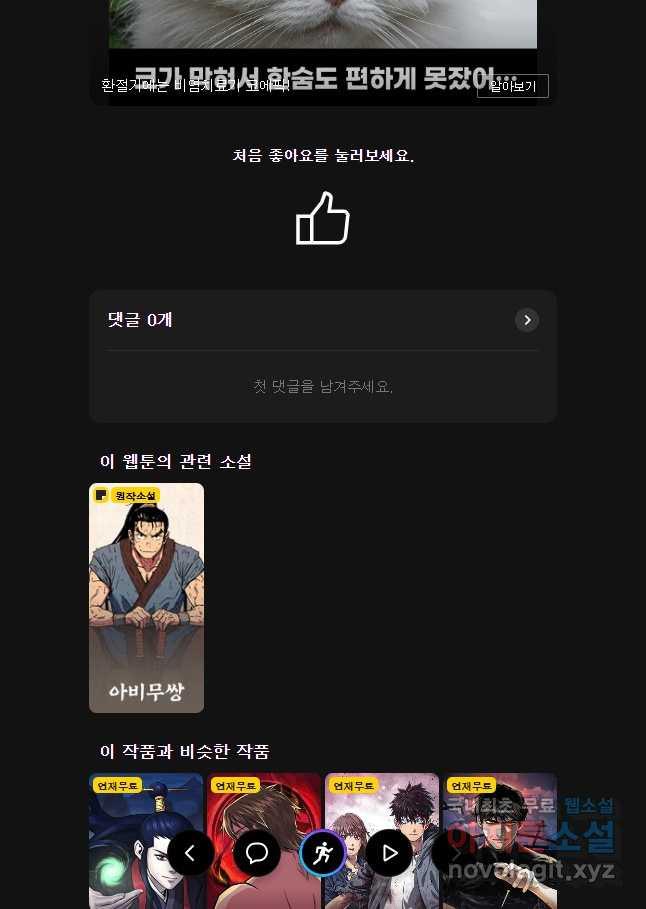
Task: Like this episode with the thumbs-up
Action: coord(322,218)
